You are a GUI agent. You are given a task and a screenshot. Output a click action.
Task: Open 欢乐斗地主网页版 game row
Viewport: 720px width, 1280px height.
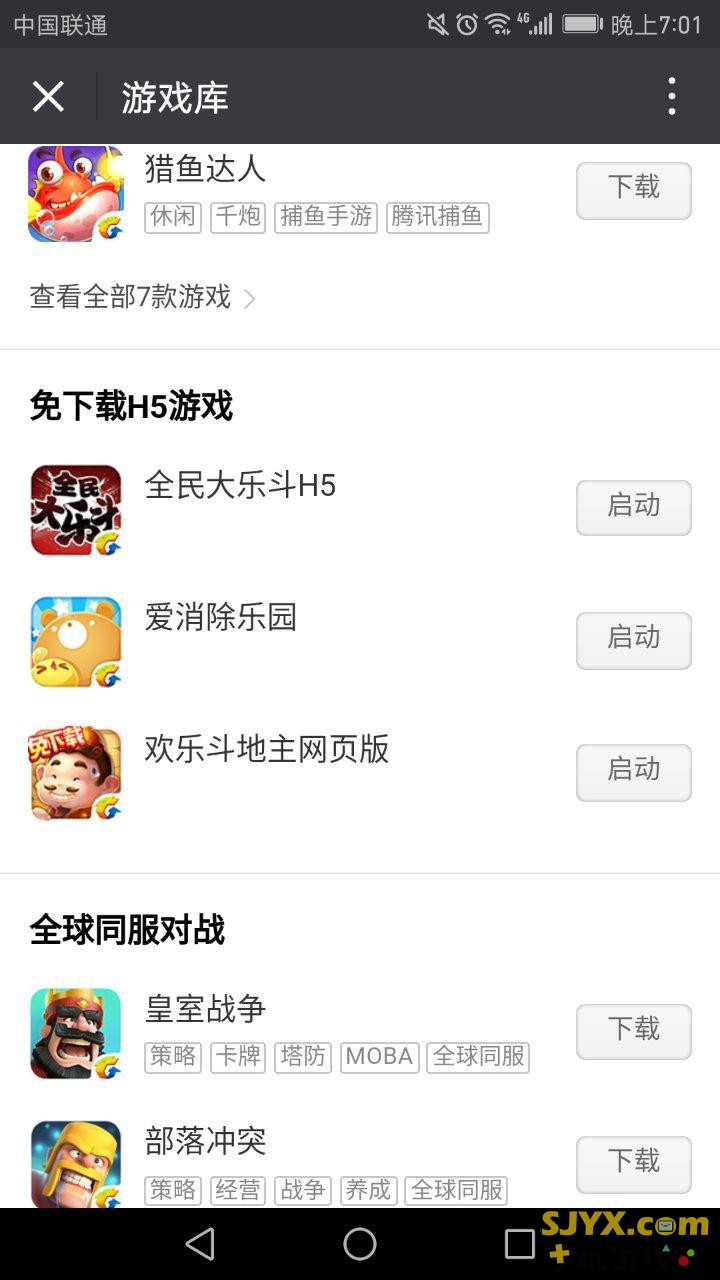pyautogui.click(x=266, y=751)
